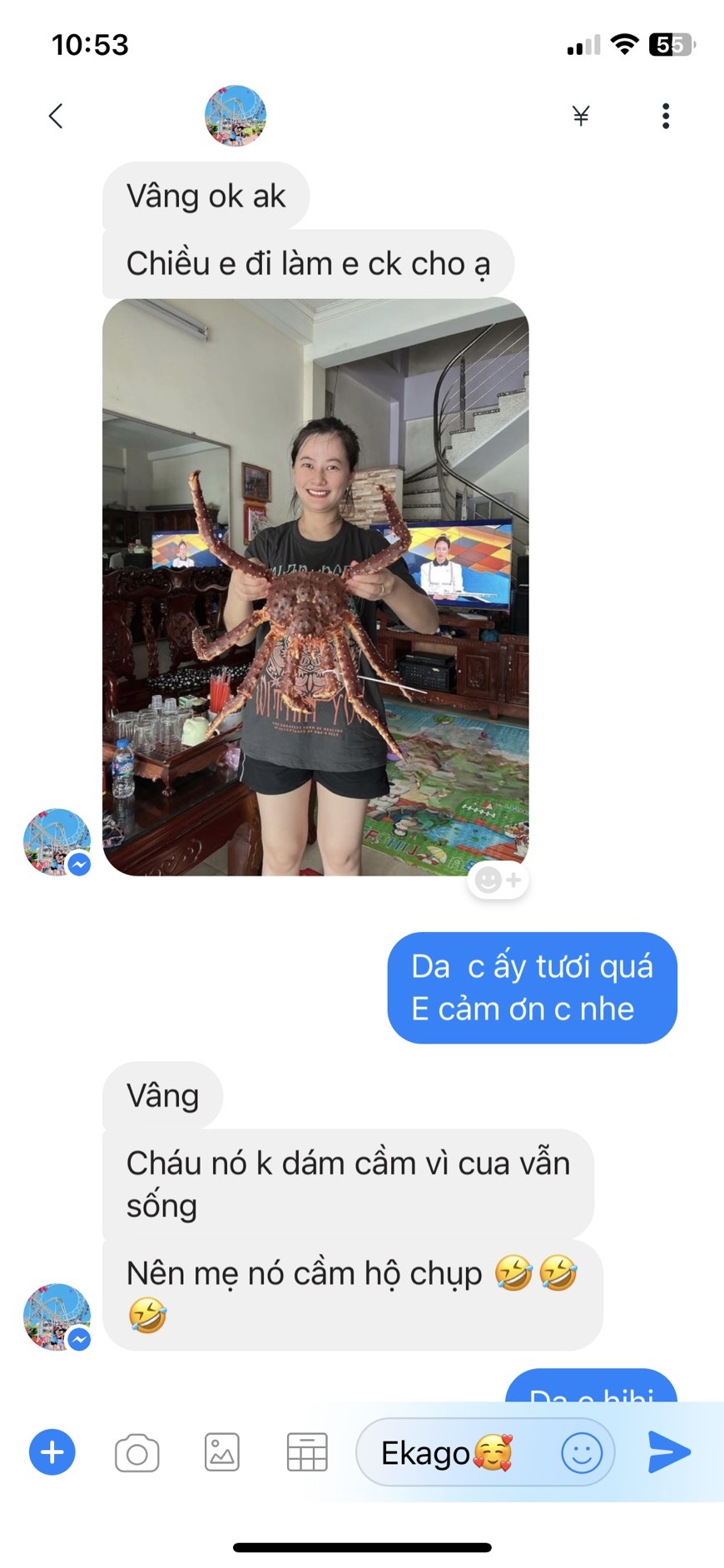
Task: Open the three-dot overflow menu
Action: [x=665, y=116]
